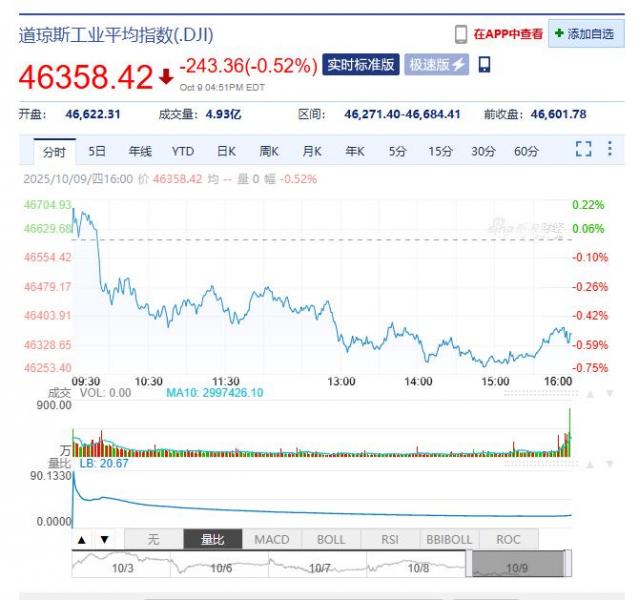
Task: Open the chart's more options menu
Action: click(x=610, y=150)
